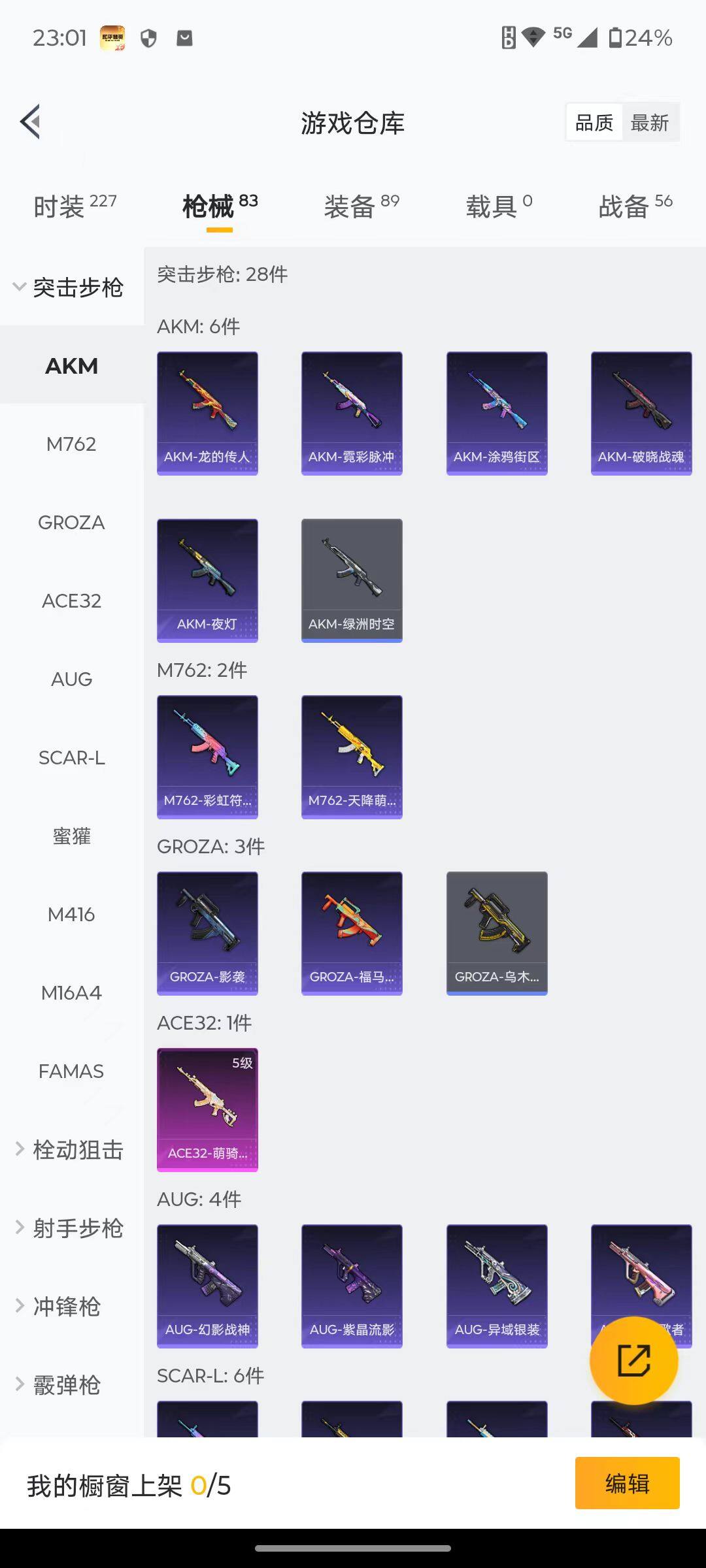Tap the 编辑 button

point(627,1484)
